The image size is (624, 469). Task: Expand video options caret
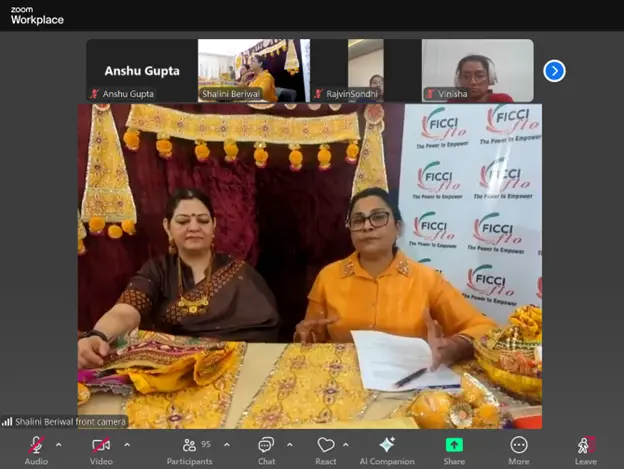pos(126,444)
